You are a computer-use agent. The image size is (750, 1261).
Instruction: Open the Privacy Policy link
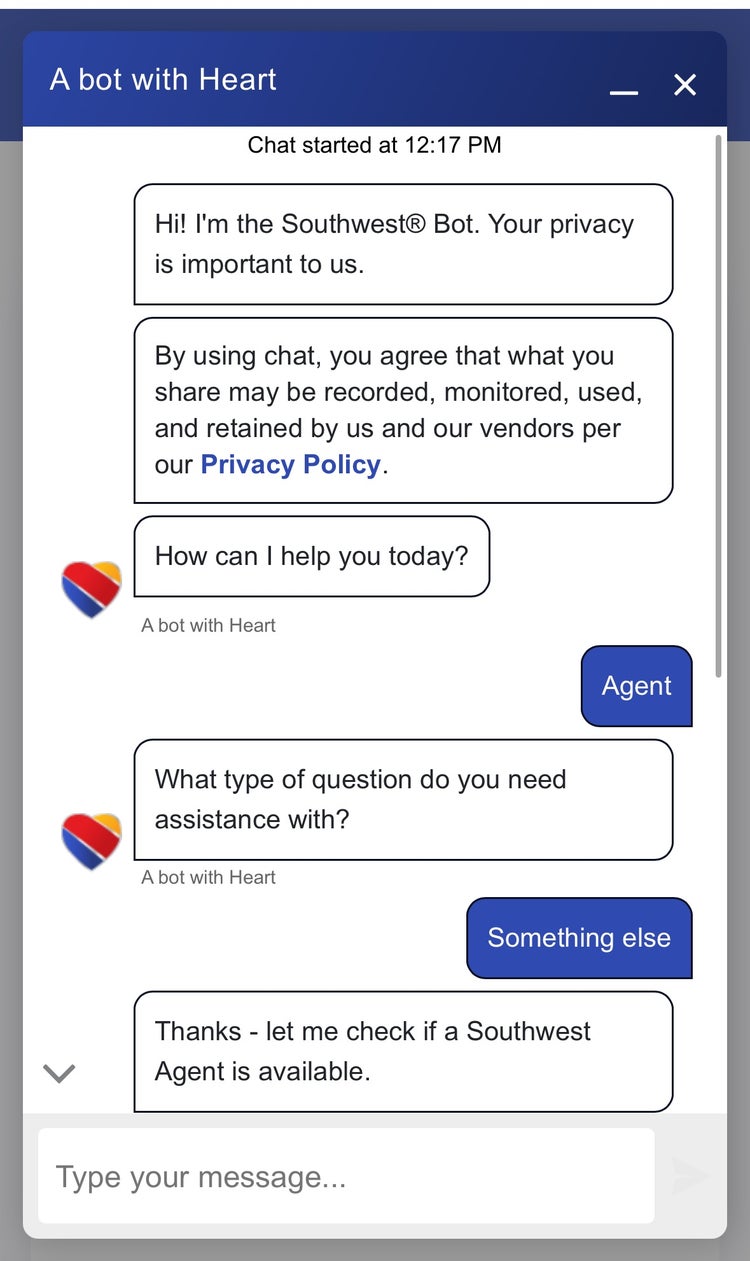click(289, 464)
